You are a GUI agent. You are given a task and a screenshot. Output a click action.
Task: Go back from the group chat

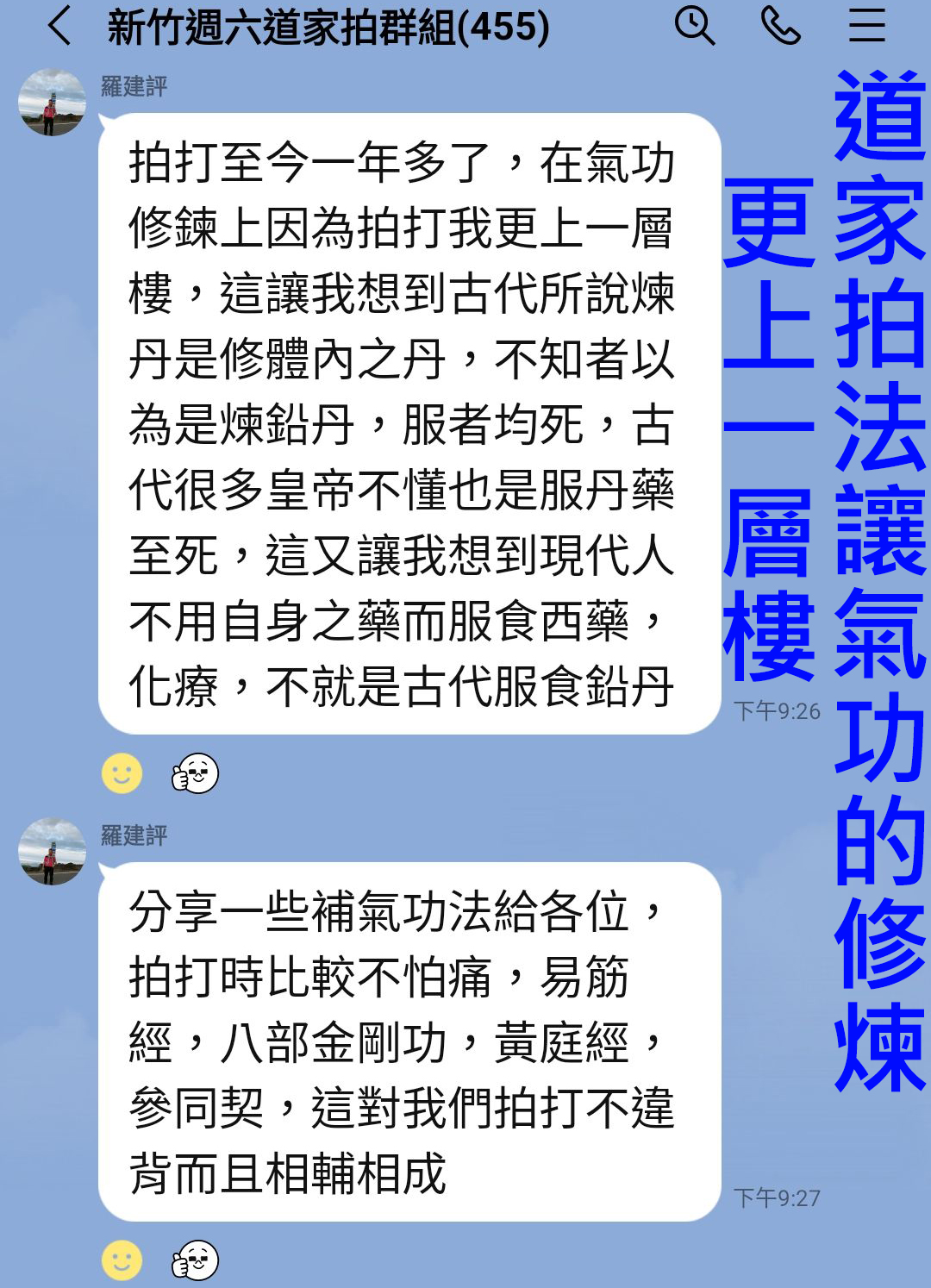click(59, 26)
